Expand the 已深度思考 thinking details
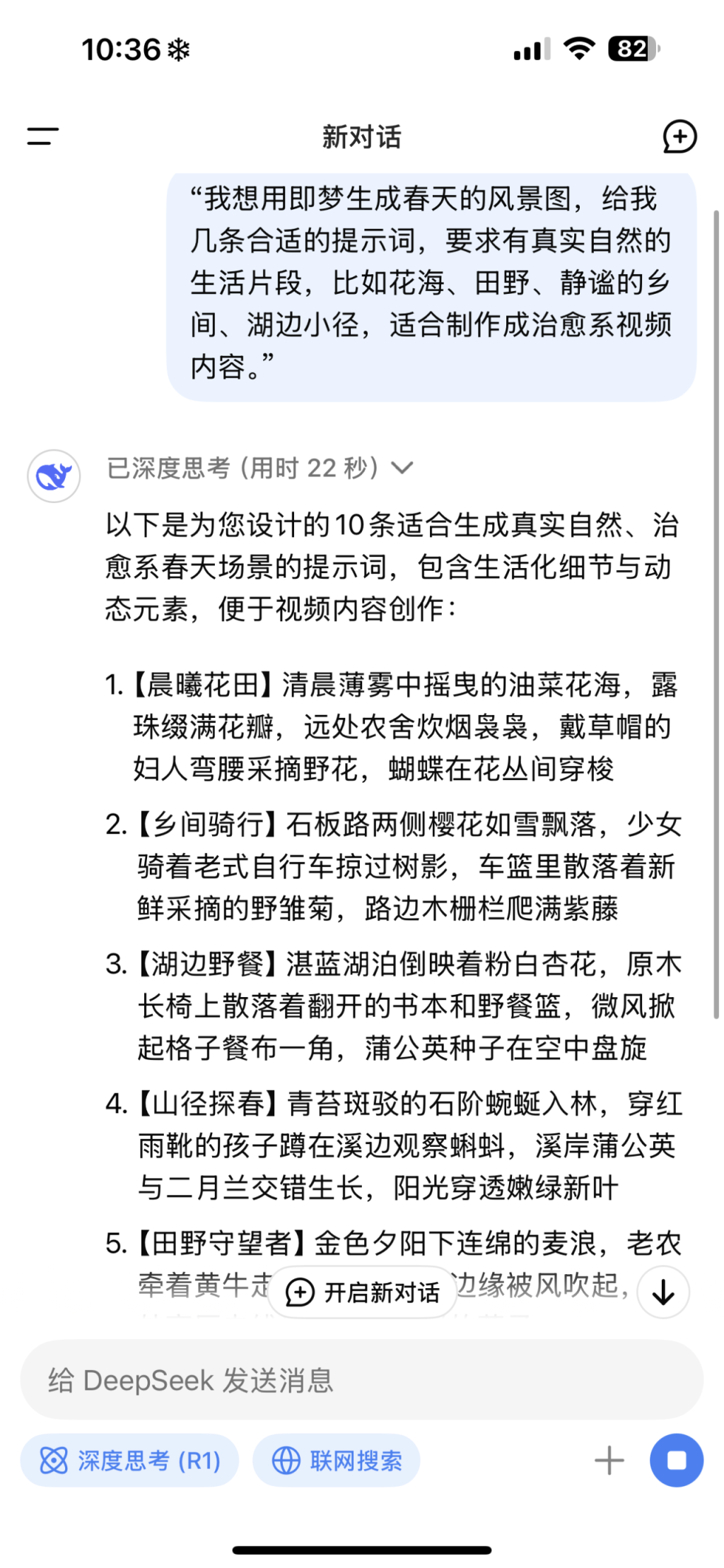724x1568 pixels. coord(259,468)
